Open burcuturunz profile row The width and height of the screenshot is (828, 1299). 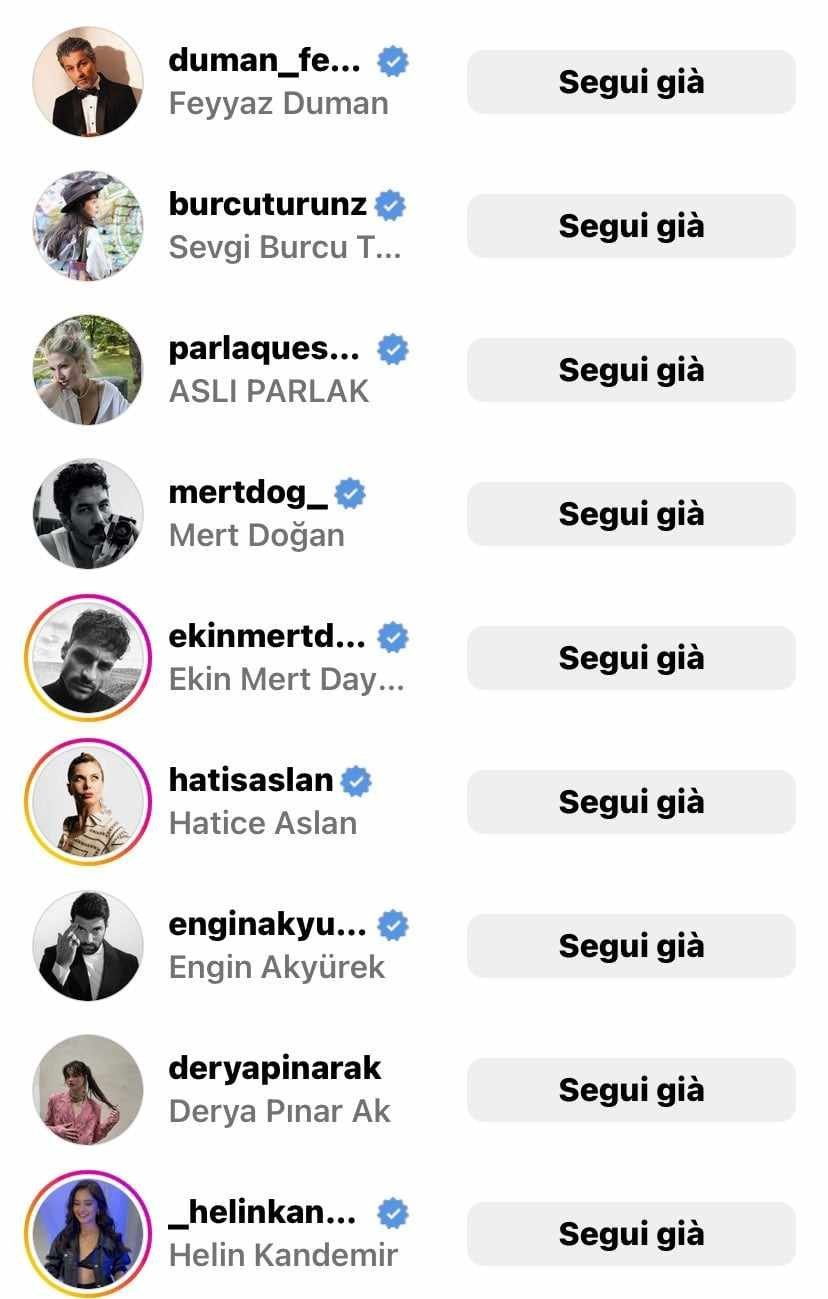tap(267, 225)
